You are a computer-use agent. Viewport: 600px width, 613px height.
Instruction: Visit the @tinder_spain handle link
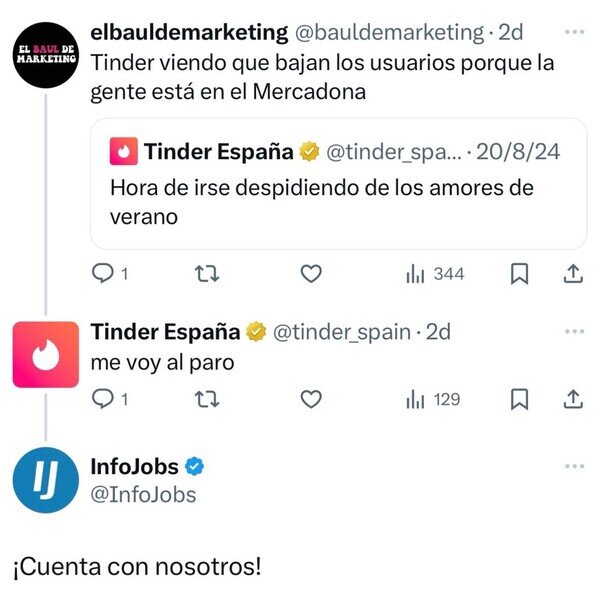(x=342, y=332)
